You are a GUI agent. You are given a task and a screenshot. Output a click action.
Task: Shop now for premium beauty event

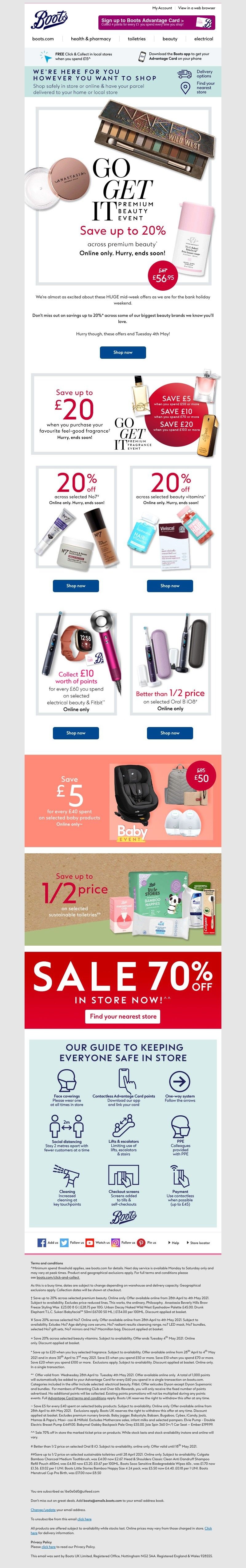point(123,352)
